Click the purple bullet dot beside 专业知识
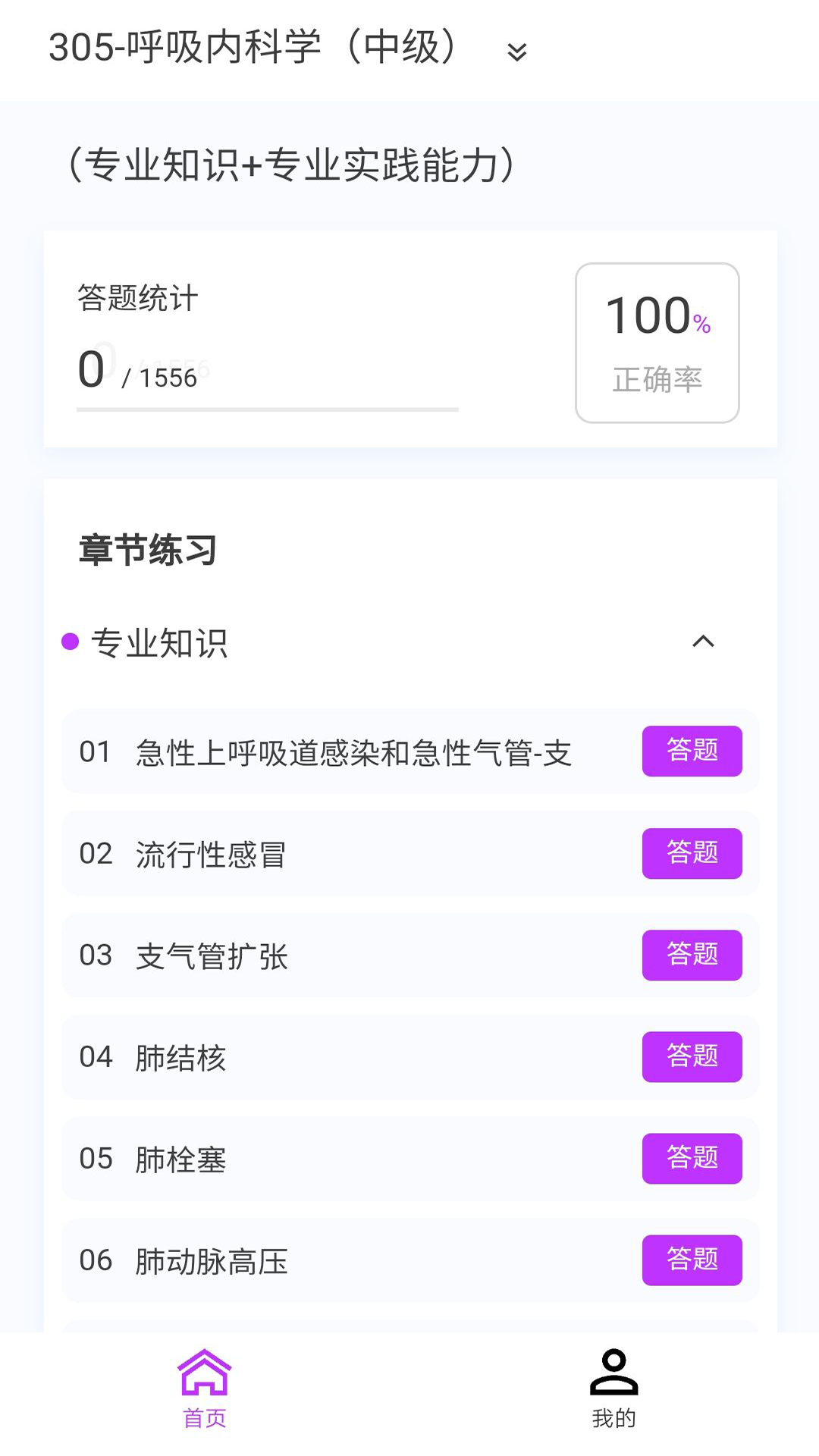The height and width of the screenshot is (1456, 819). 71,642
